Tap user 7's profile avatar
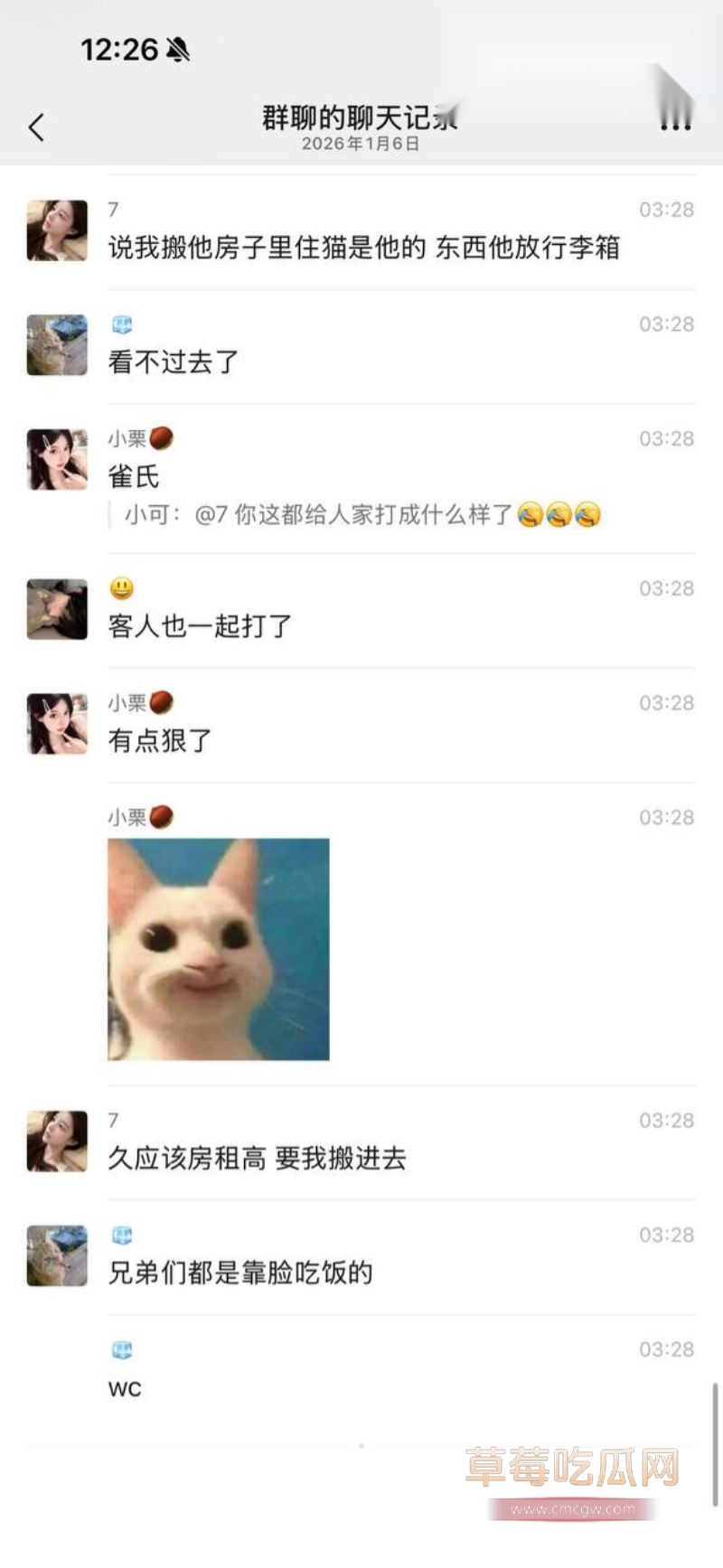 (56, 230)
